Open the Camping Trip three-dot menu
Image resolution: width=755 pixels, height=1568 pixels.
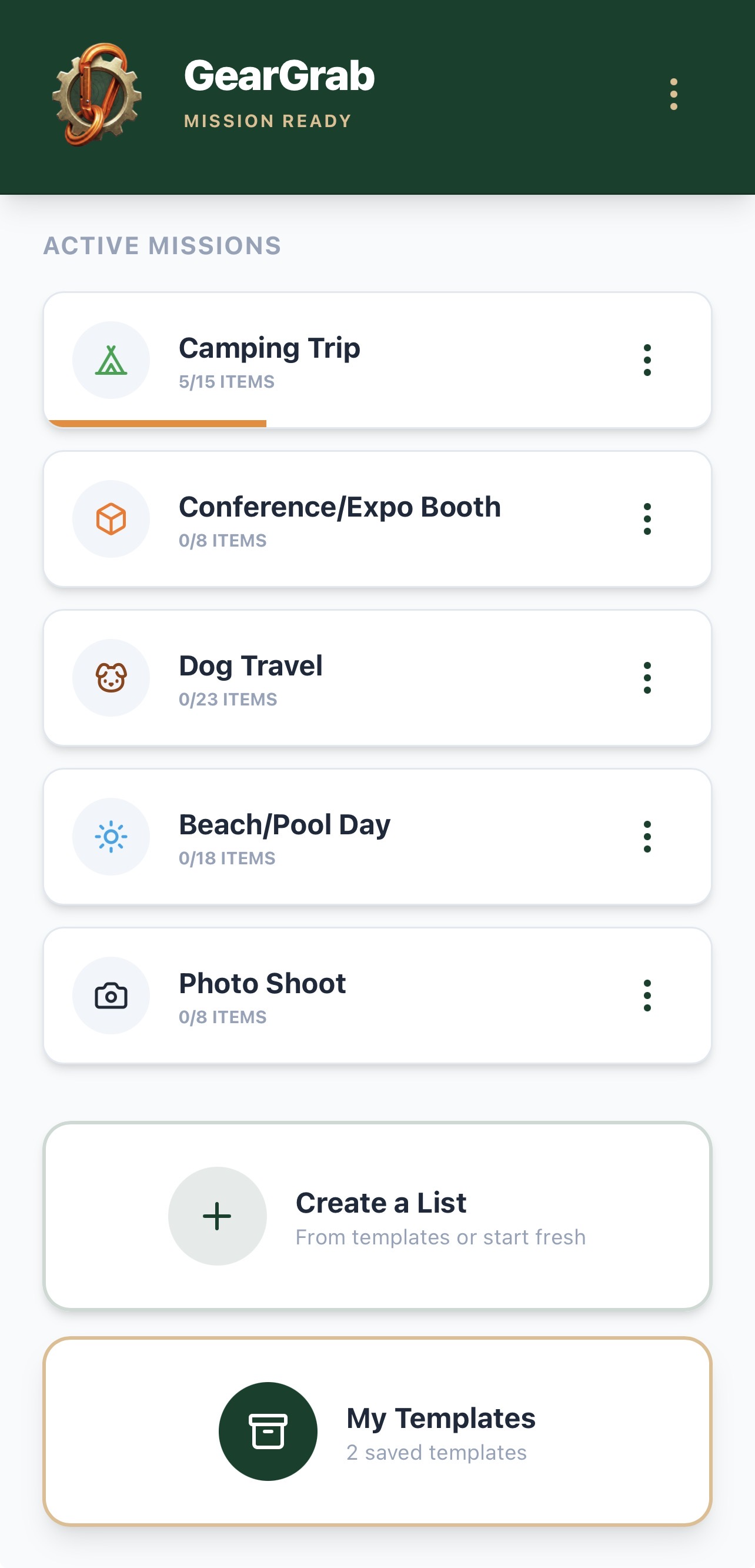coord(647,360)
